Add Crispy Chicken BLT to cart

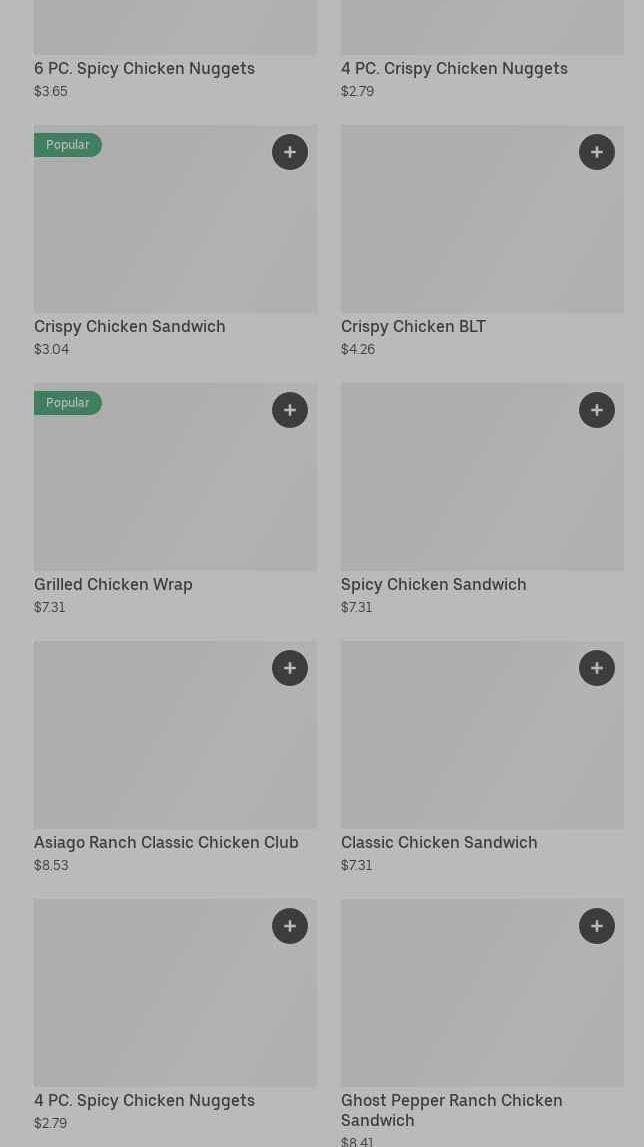pyautogui.click(x=597, y=152)
